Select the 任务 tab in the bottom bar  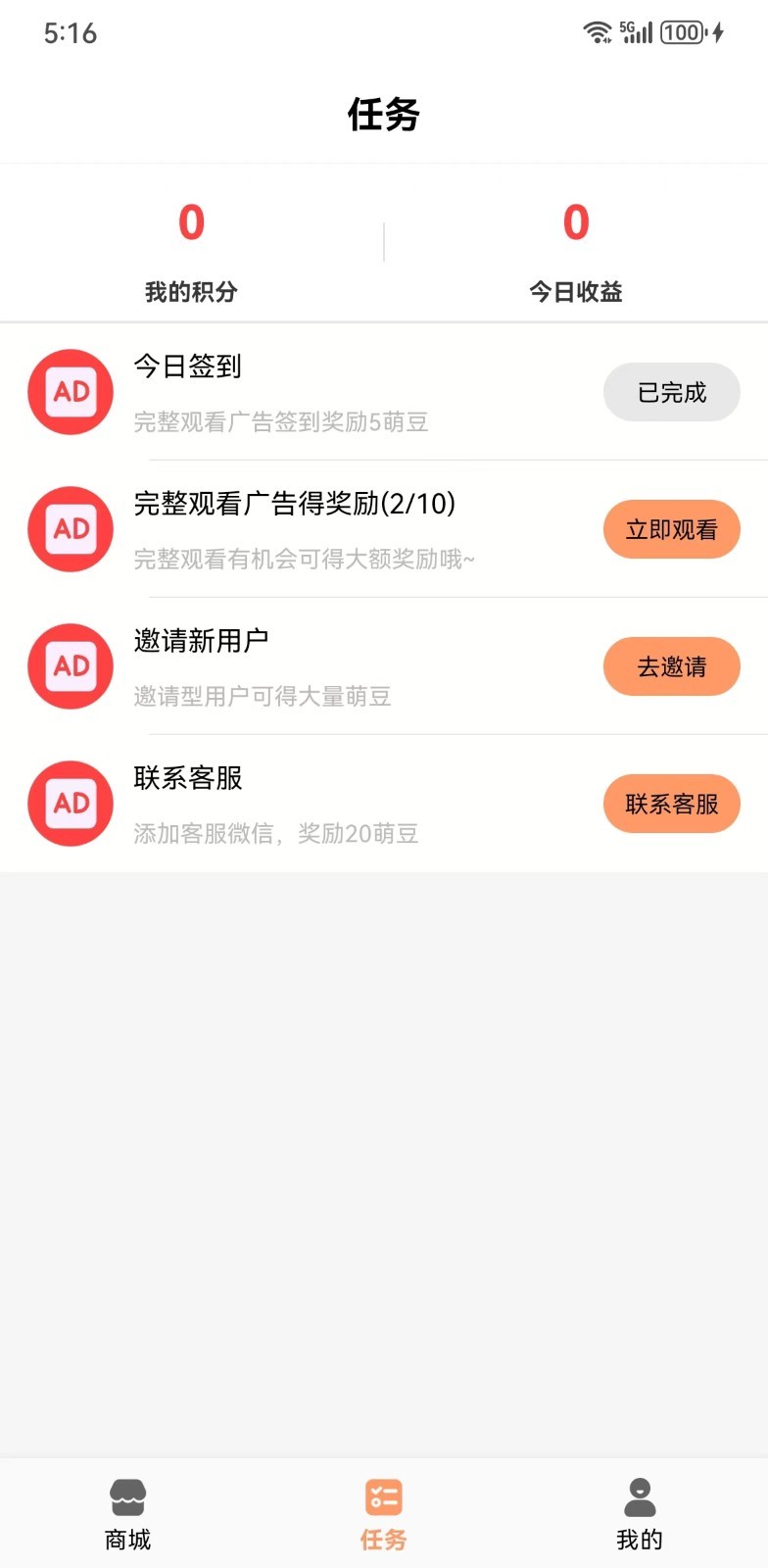tap(383, 1514)
